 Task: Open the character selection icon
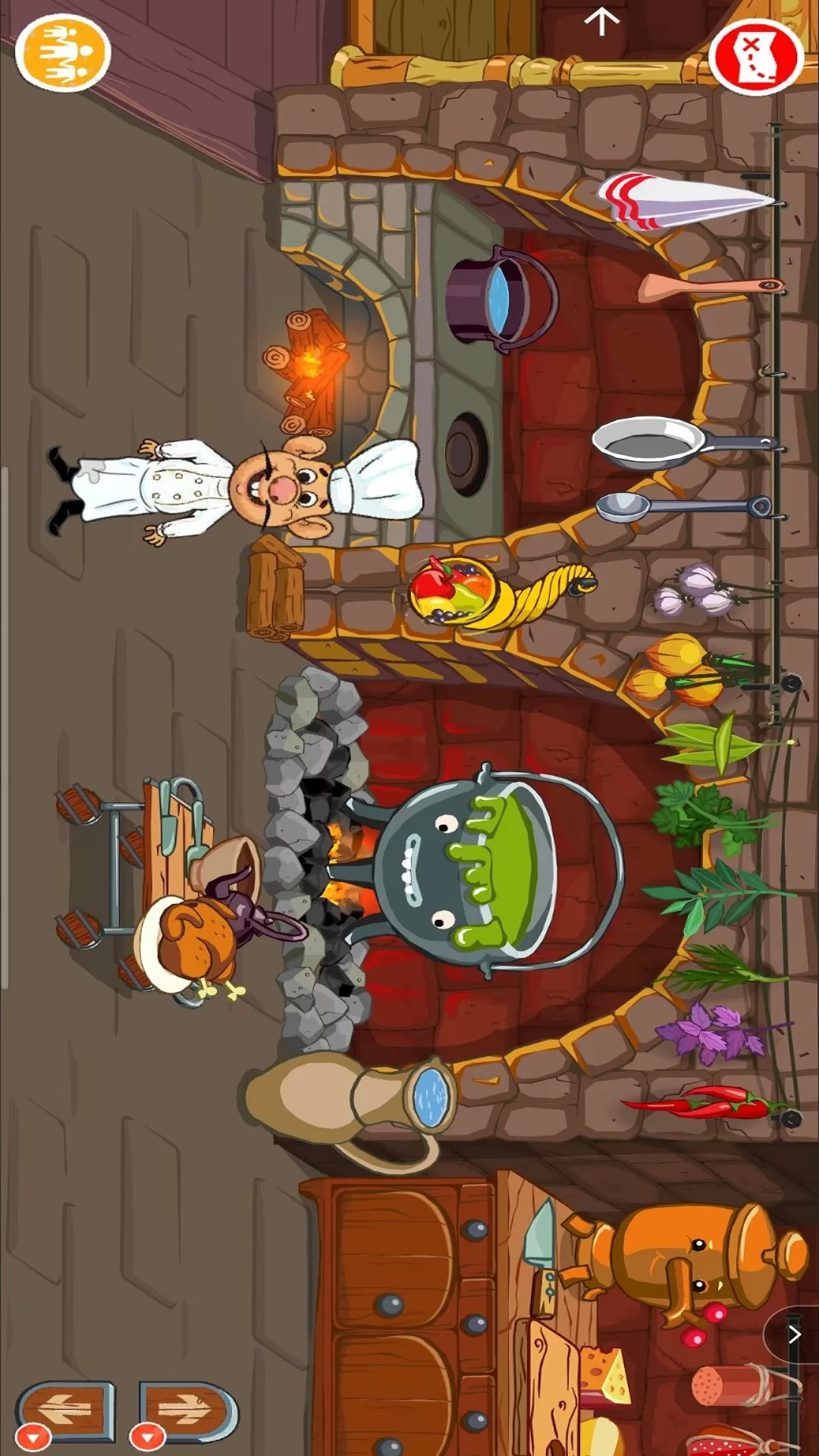pyautogui.click(x=63, y=53)
